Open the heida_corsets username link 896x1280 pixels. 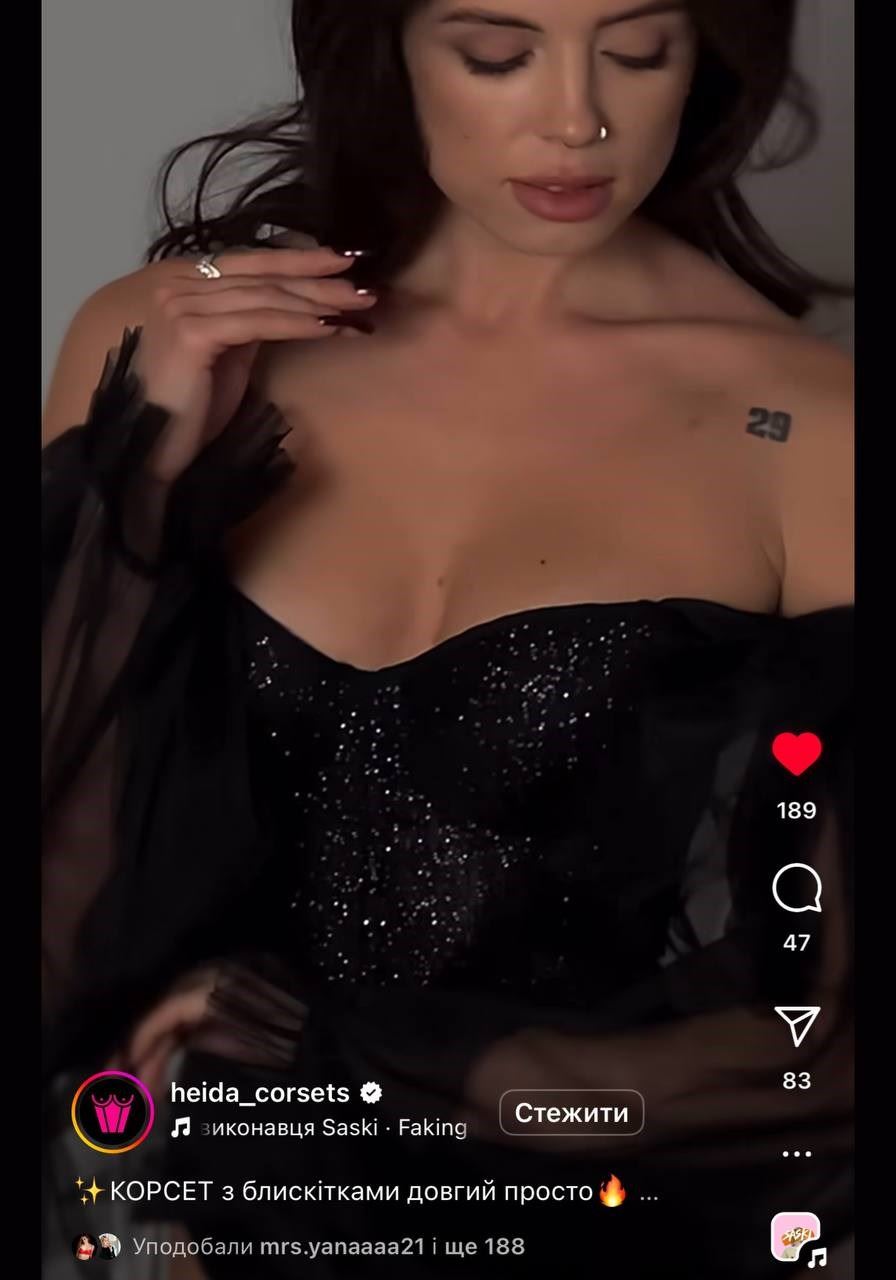[x=260, y=1092]
